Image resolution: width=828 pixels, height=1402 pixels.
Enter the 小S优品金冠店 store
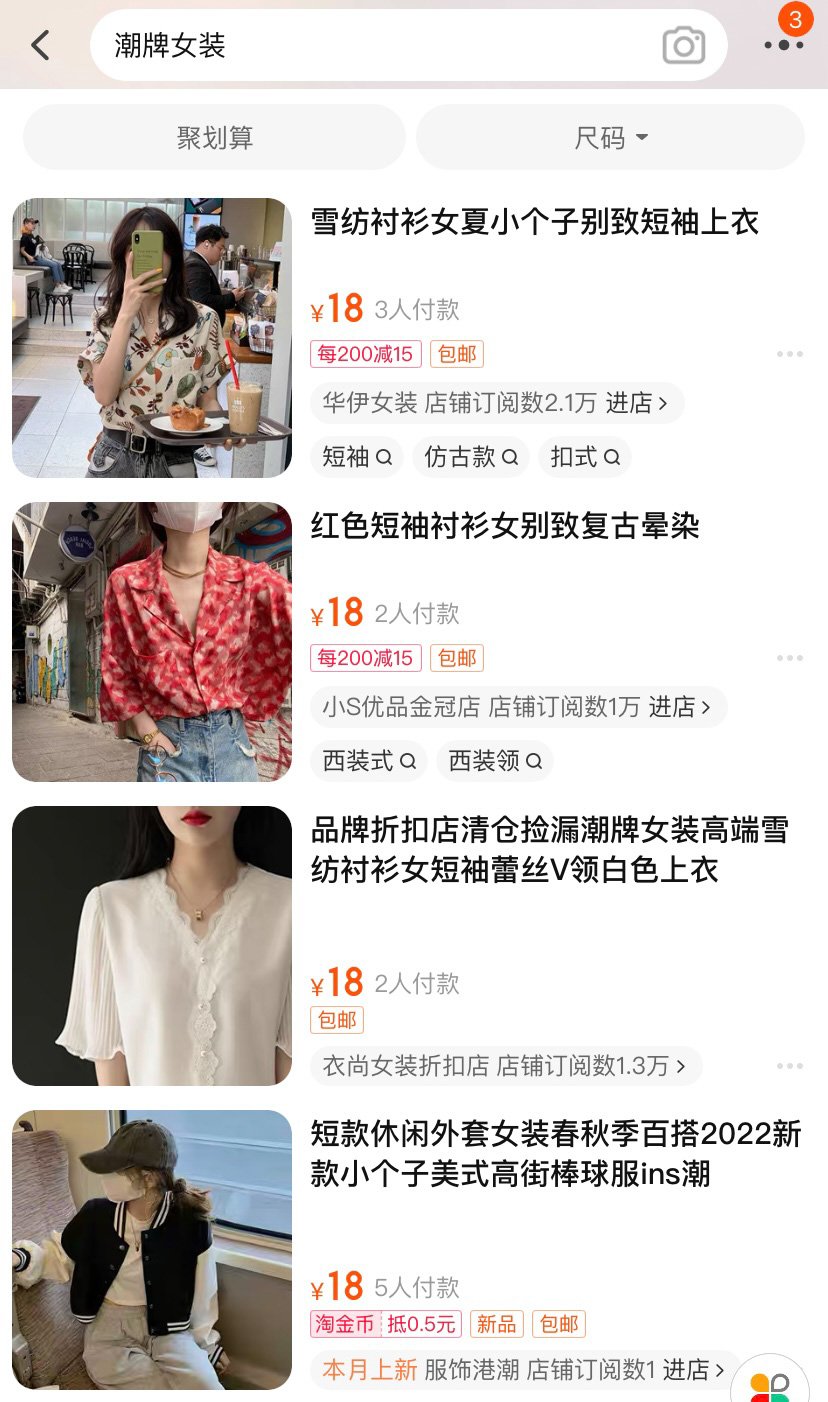pos(517,707)
